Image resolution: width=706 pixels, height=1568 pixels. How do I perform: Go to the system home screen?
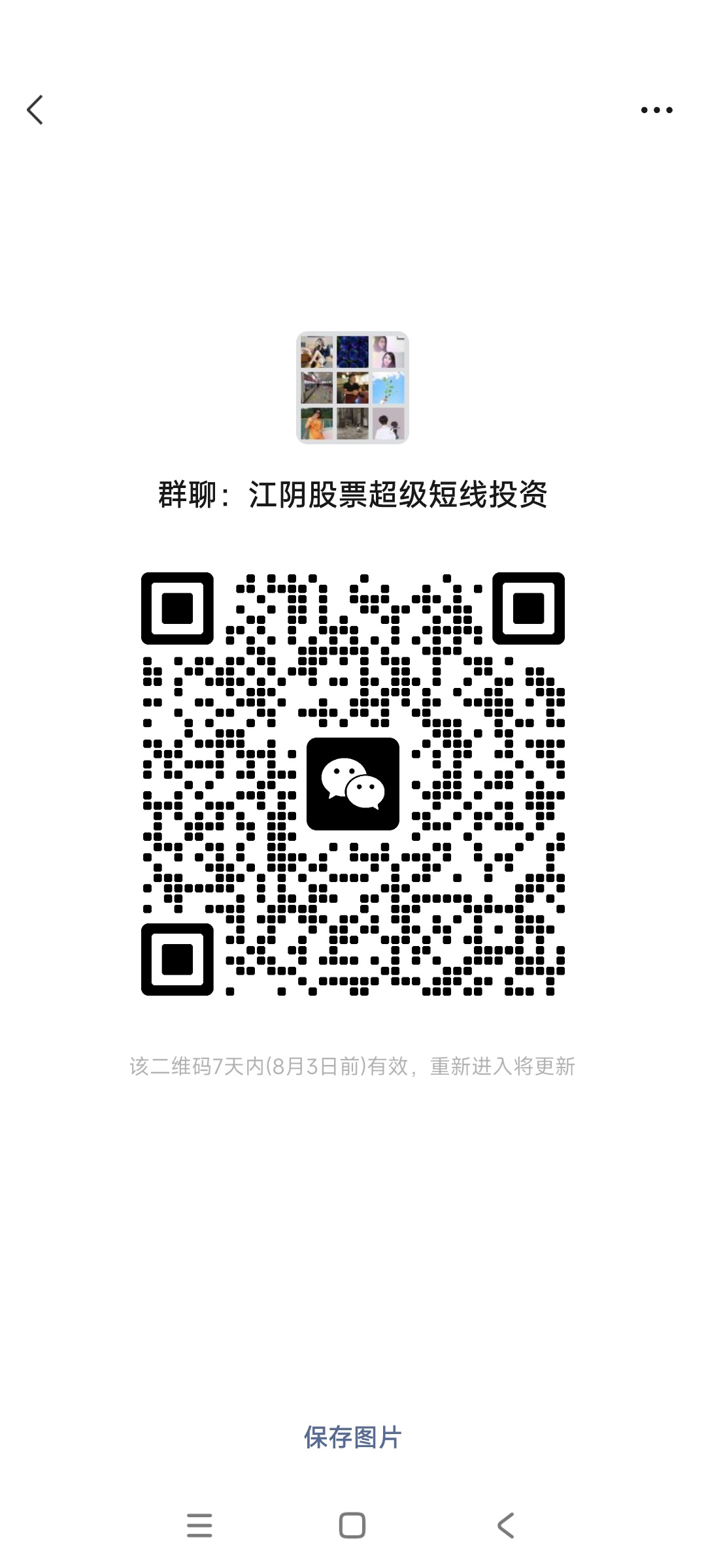click(x=352, y=1526)
